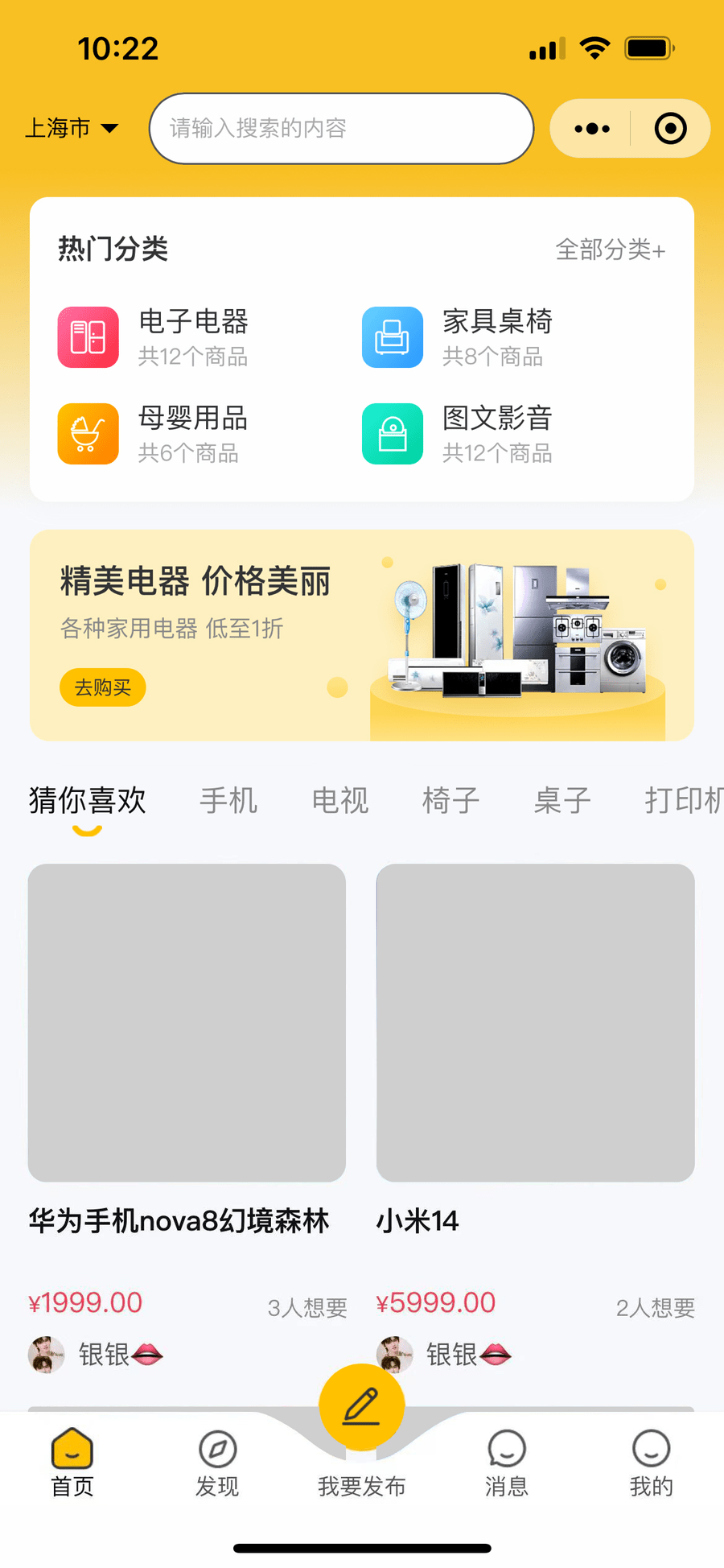This screenshot has height=1568, width=724.
Task: Open 全部分类+ to view all categories
Action: tap(611, 250)
